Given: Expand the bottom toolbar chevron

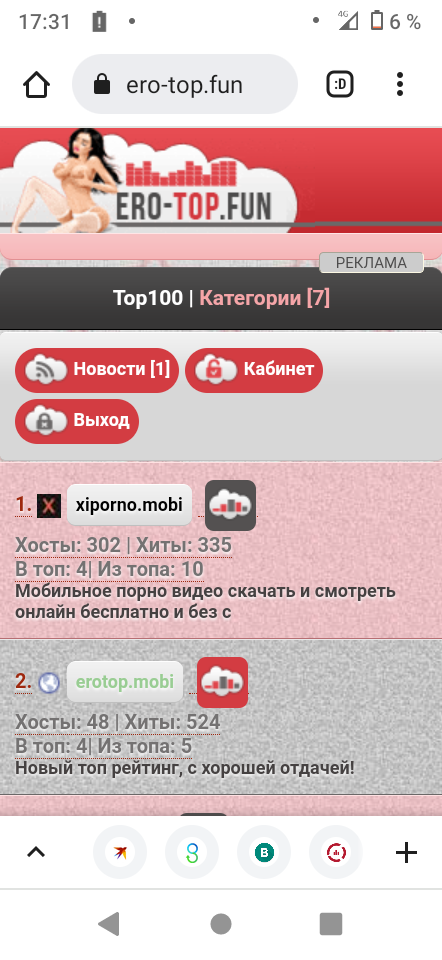Looking at the screenshot, I should tap(36, 852).
